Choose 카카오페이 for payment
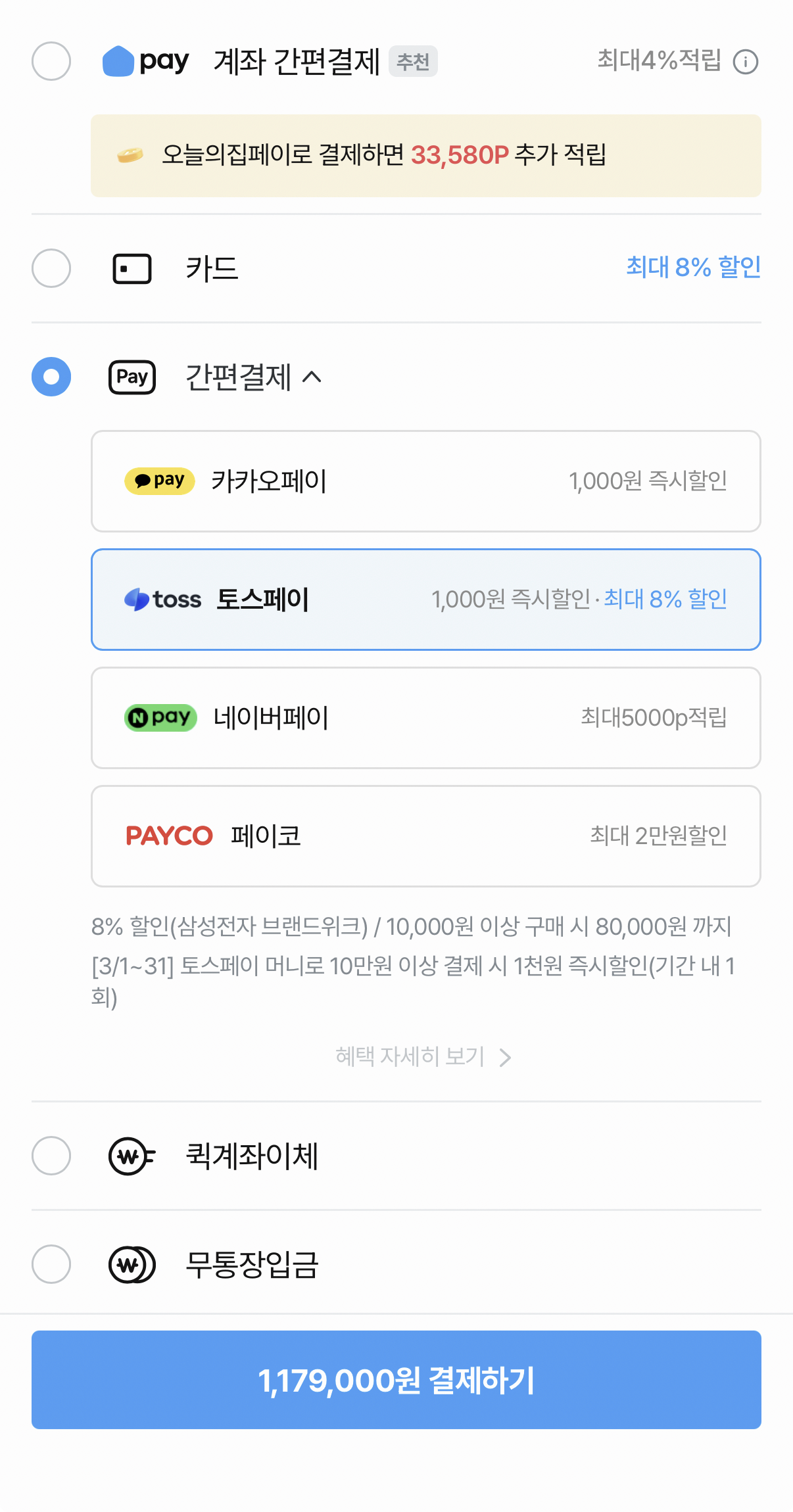The width and height of the screenshot is (793, 1512). pos(425,481)
